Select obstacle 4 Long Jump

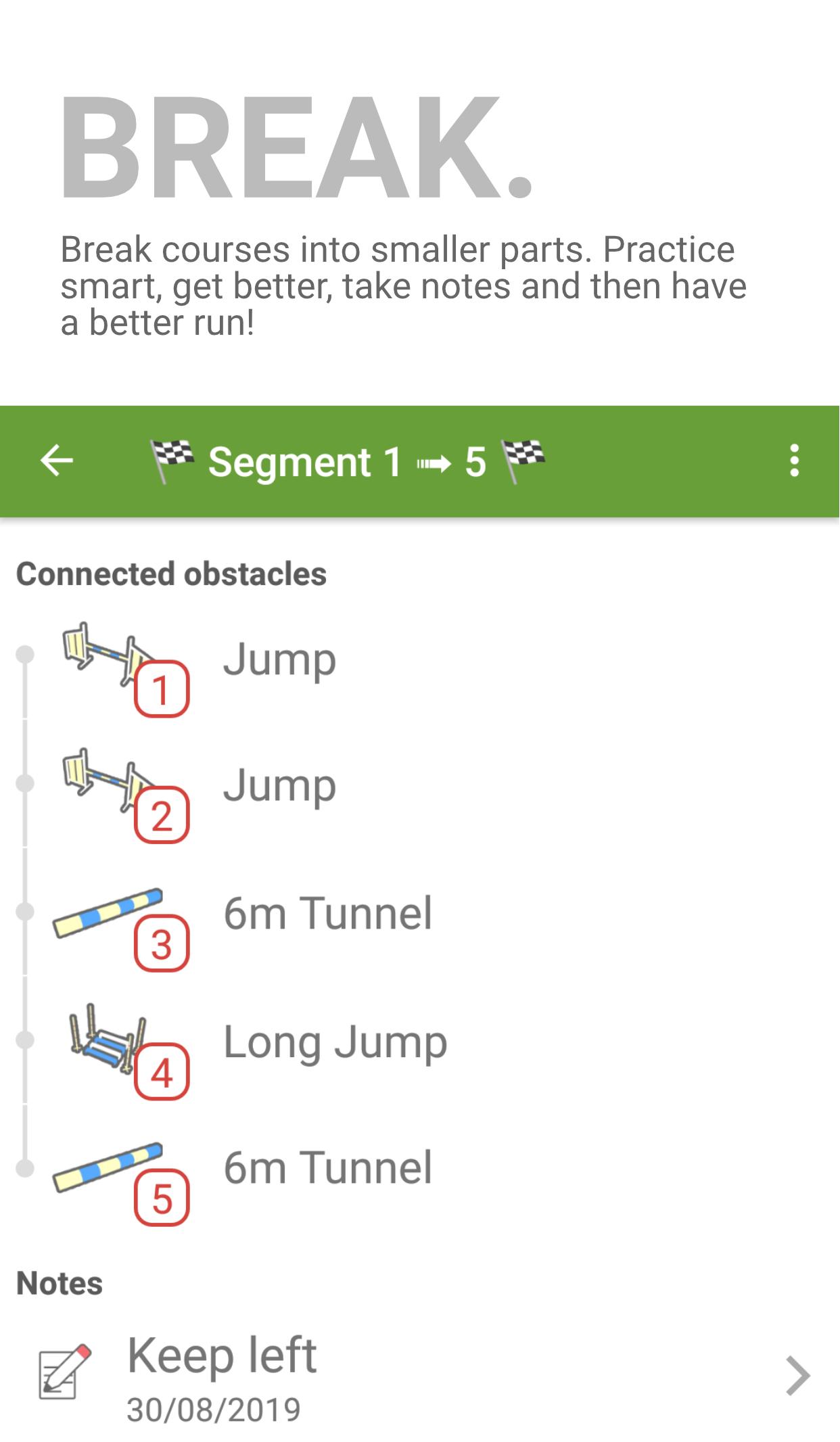click(x=420, y=1042)
